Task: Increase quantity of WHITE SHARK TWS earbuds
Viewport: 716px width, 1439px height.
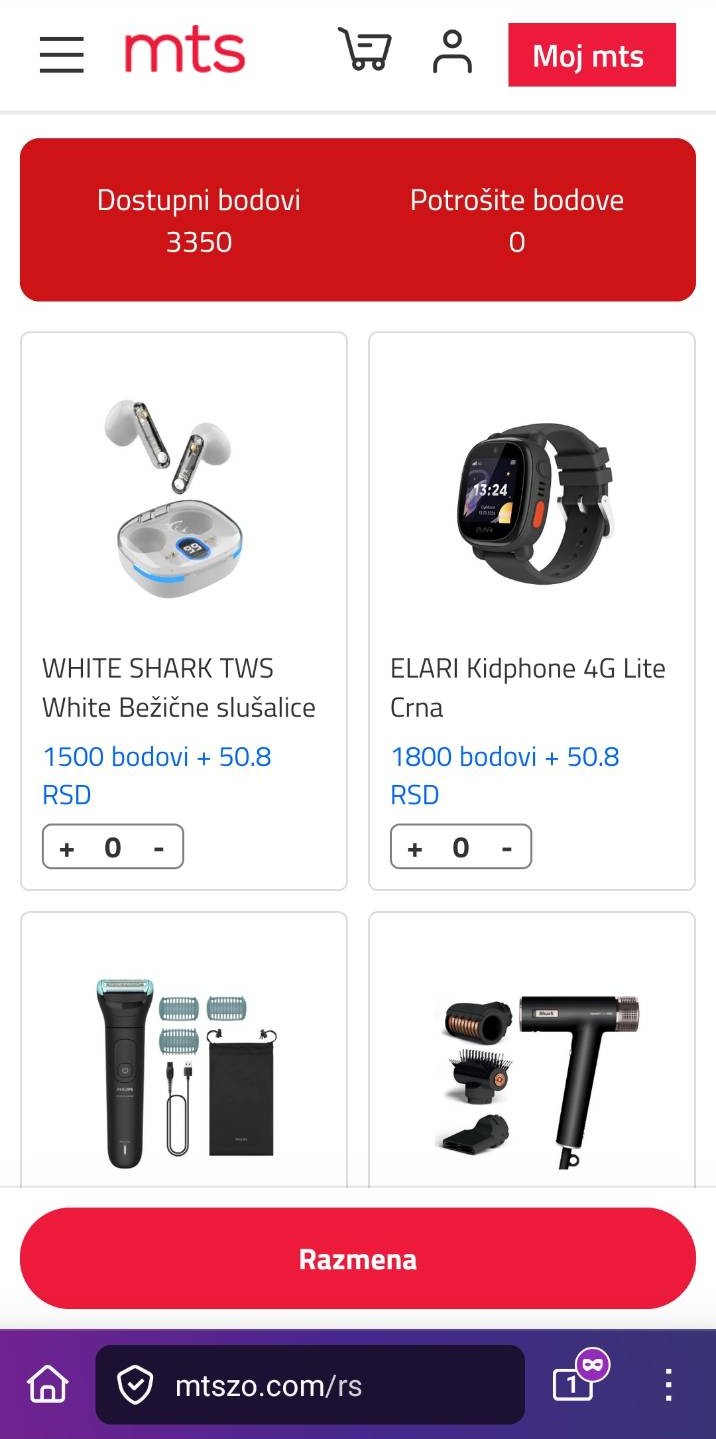Action: click(67, 848)
